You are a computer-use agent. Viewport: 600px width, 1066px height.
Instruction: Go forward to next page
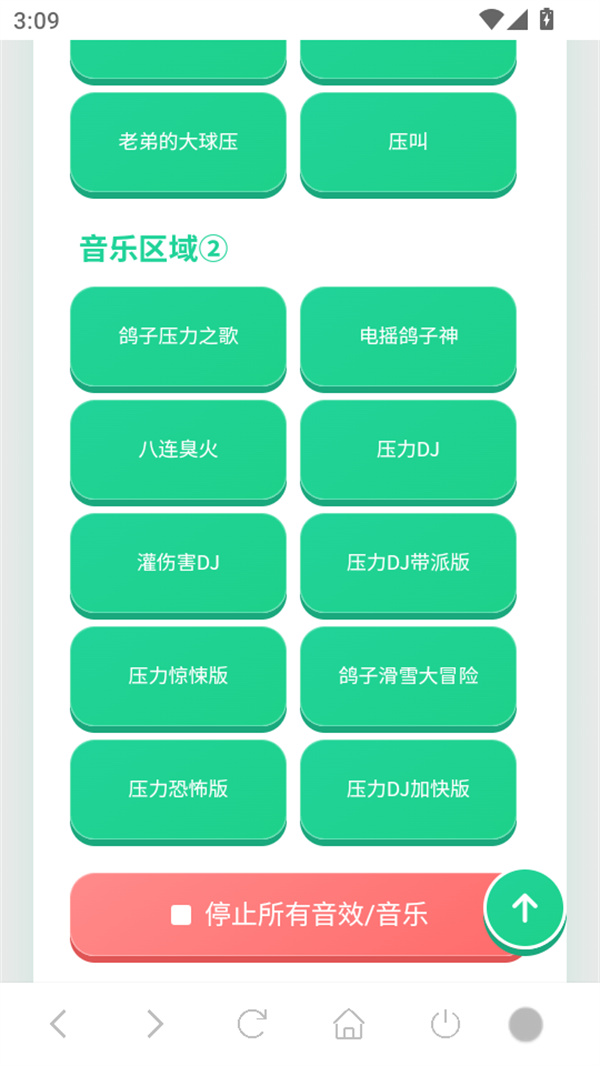tap(154, 1024)
